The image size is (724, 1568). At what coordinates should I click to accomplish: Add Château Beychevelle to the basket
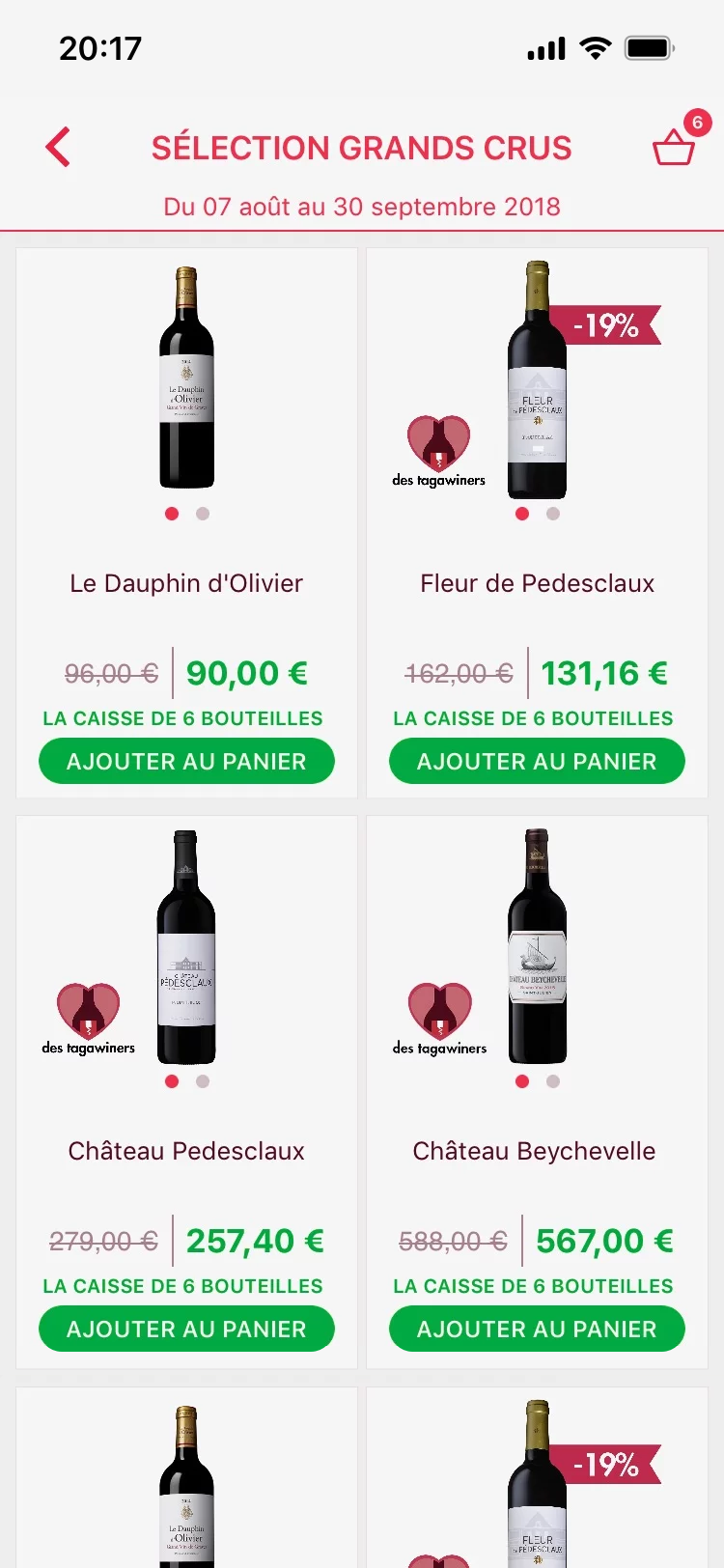pos(537,1330)
